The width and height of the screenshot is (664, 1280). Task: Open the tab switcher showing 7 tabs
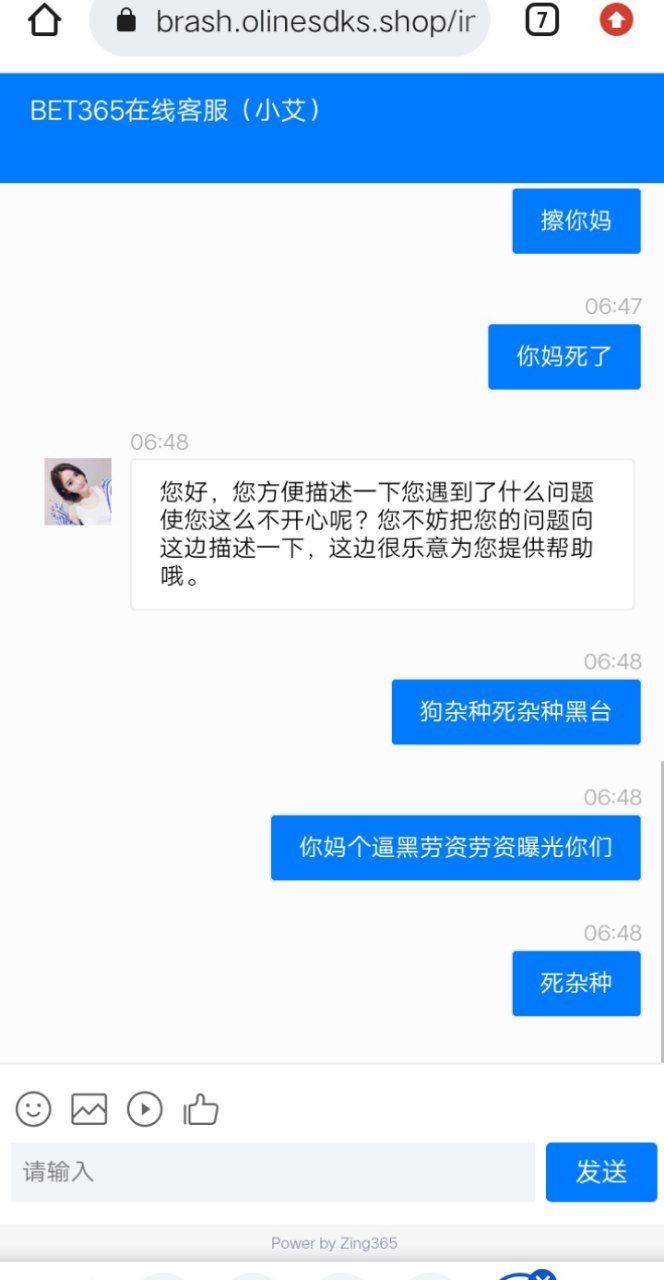point(542,20)
